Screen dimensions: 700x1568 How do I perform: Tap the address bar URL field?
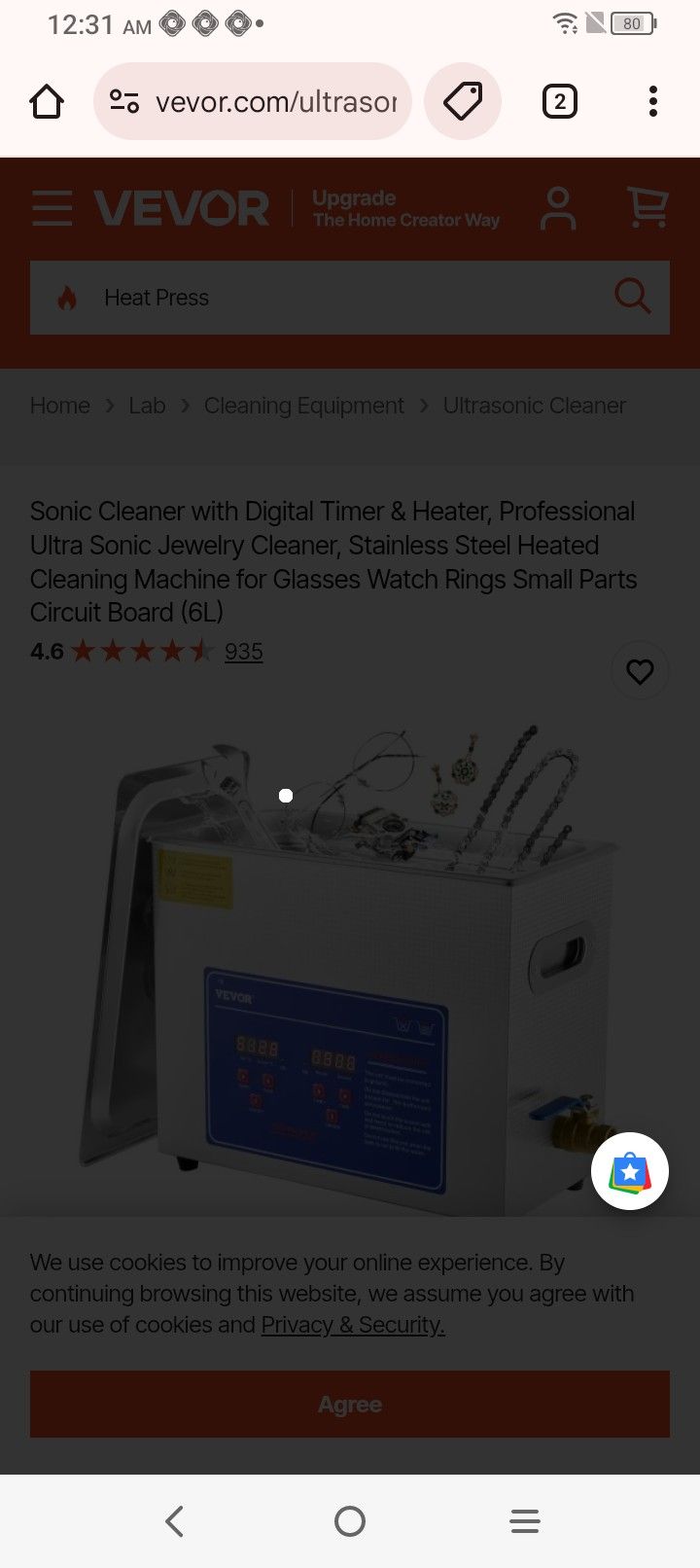(272, 100)
